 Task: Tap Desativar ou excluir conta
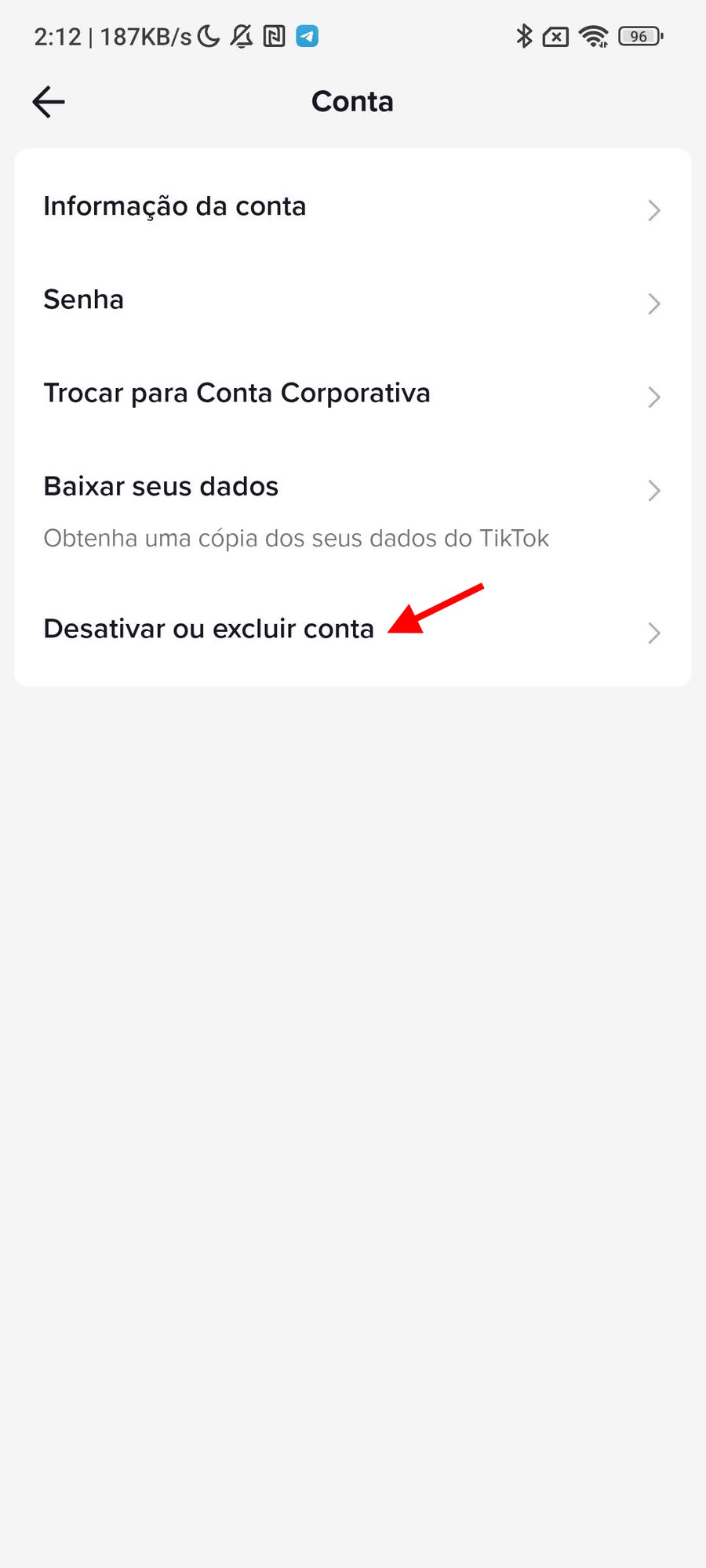tap(353, 630)
